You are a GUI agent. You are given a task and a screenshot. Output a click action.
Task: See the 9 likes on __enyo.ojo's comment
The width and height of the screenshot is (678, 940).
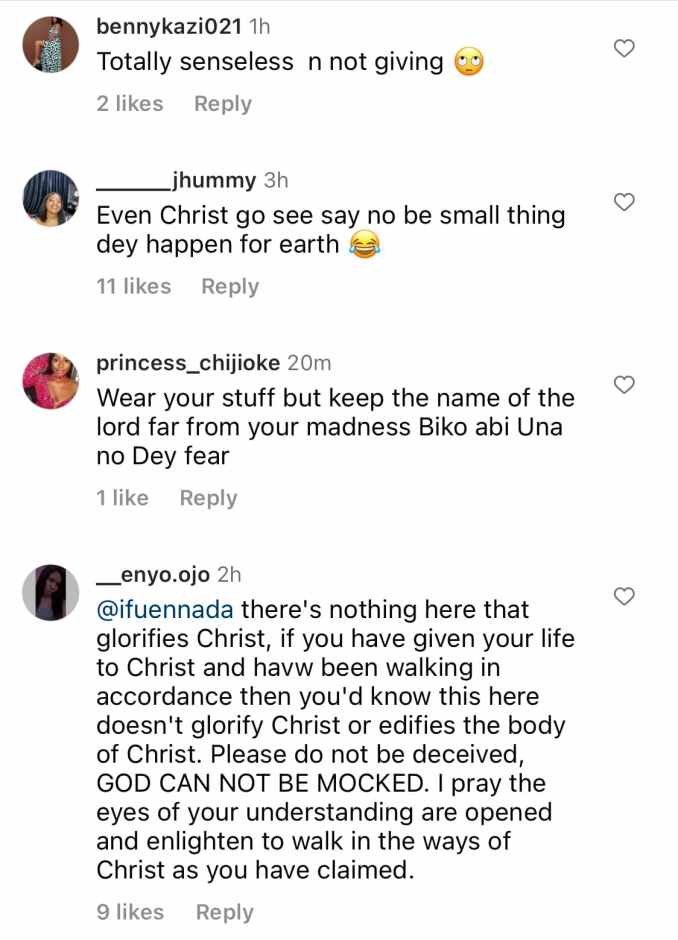pos(129,912)
